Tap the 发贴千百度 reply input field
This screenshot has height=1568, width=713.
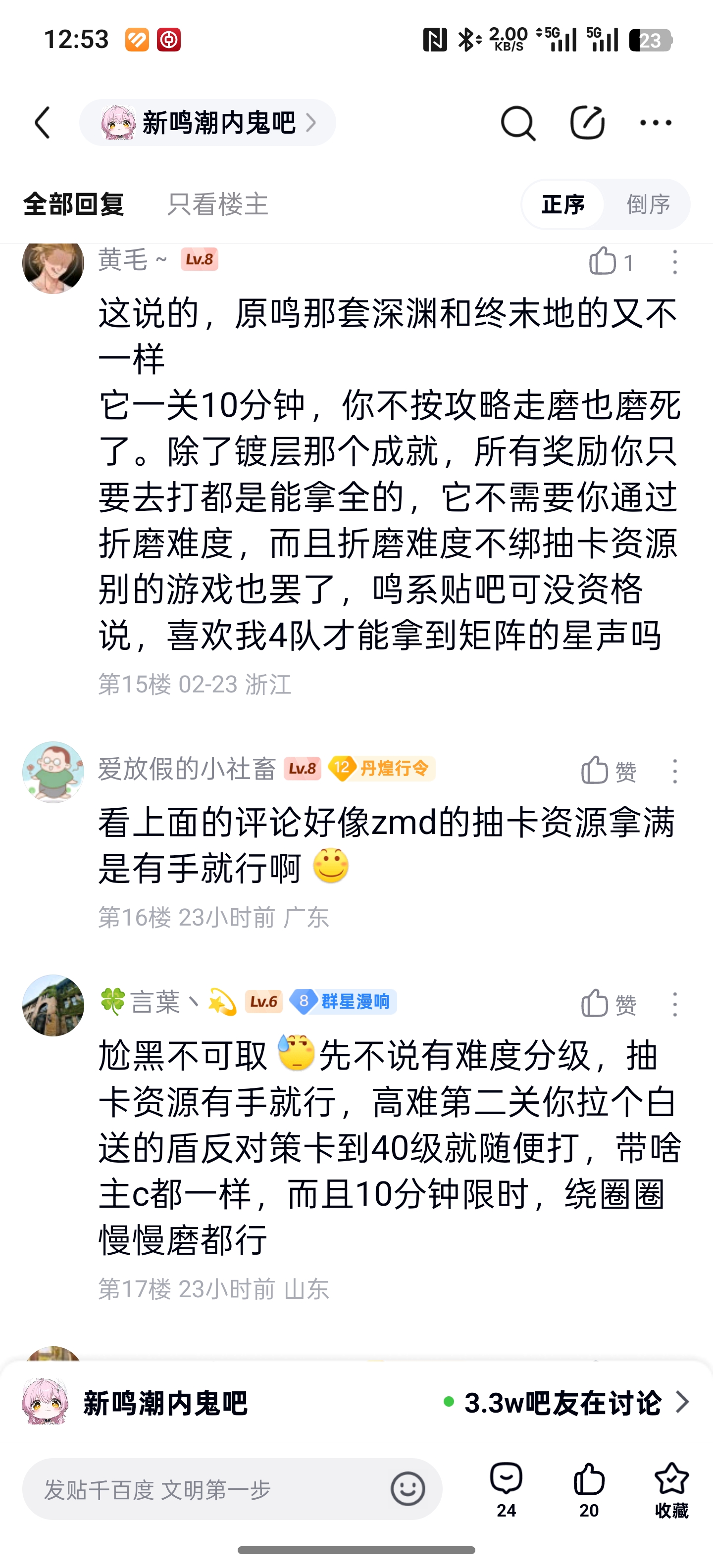click(x=207, y=1489)
